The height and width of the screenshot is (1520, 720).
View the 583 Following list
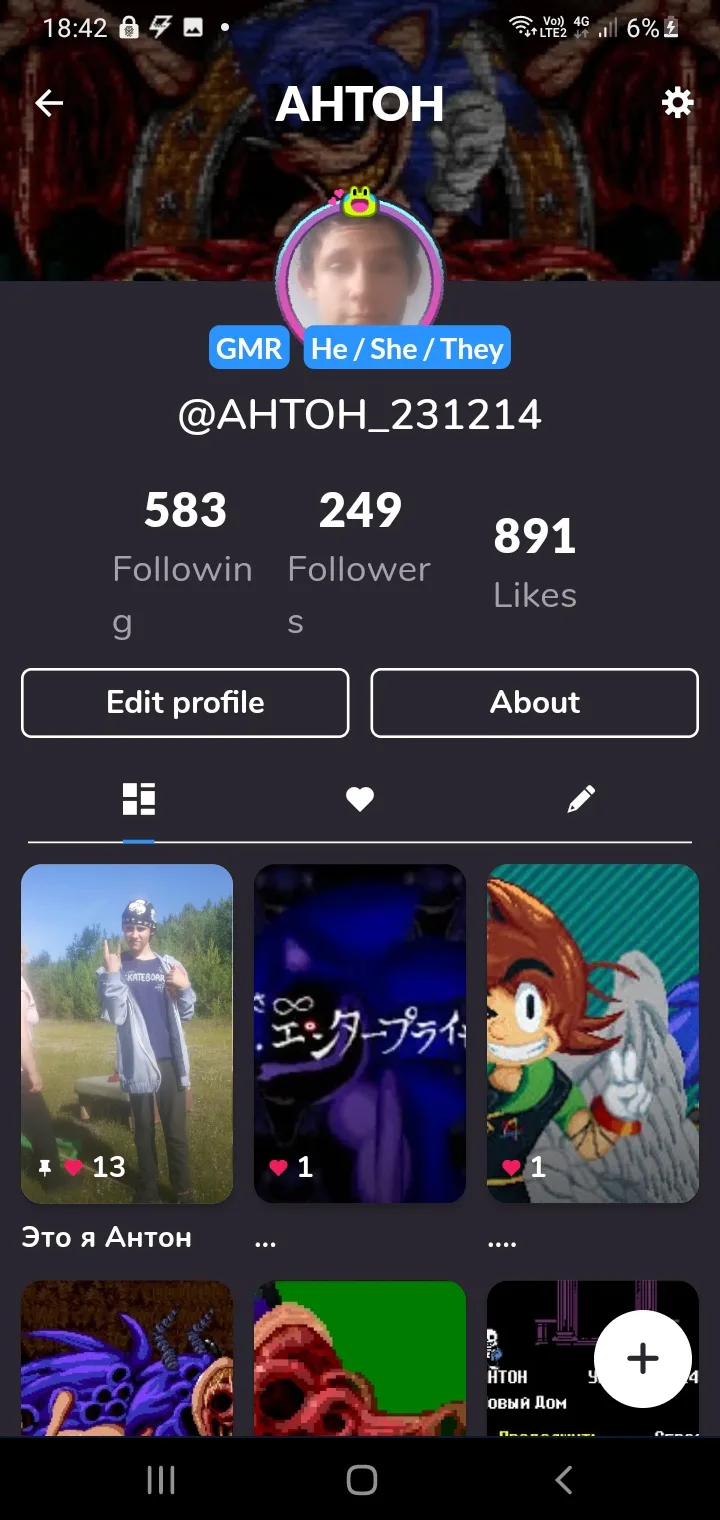pos(183,560)
